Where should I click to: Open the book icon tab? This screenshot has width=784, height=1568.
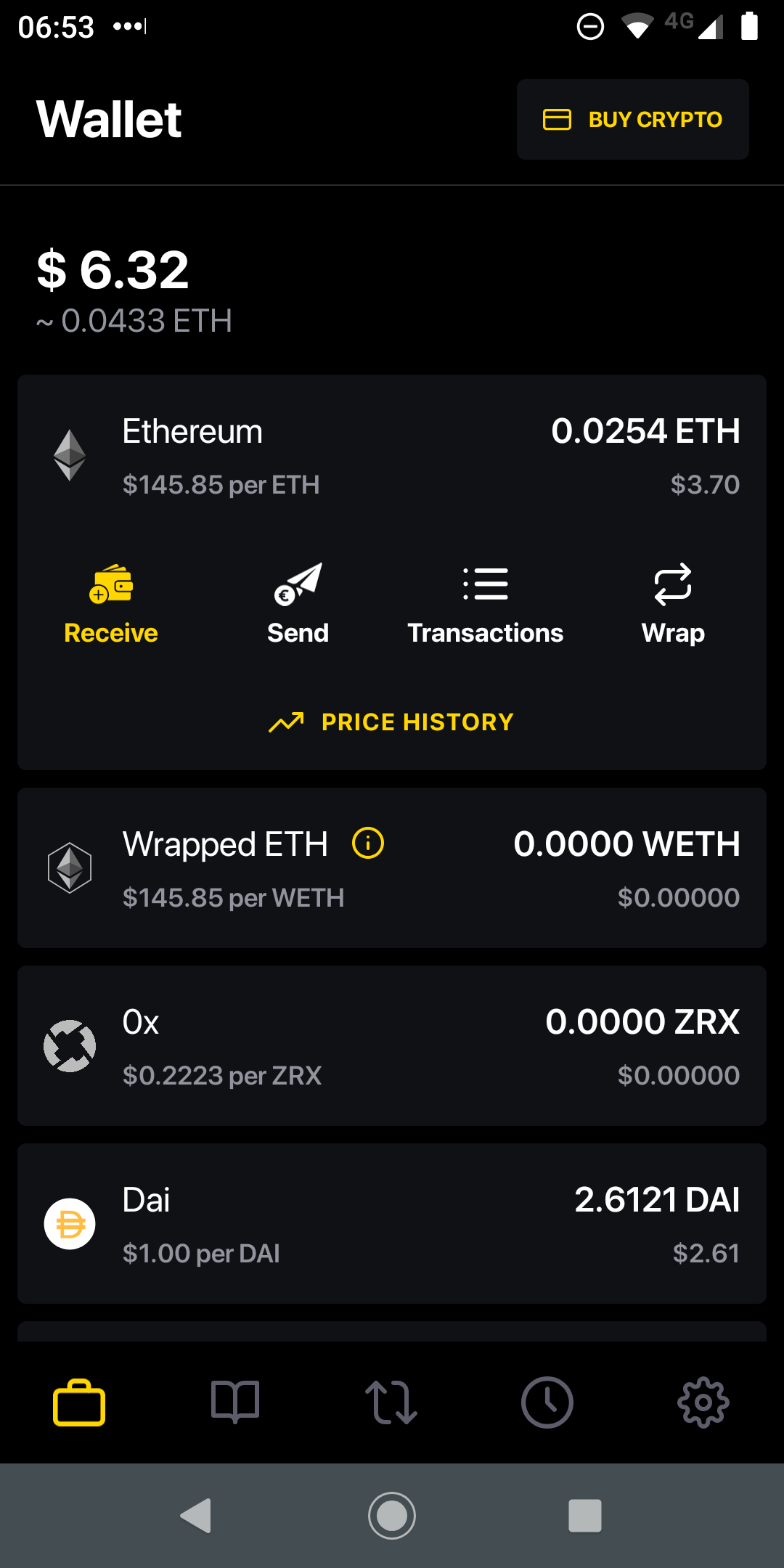click(235, 1402)
